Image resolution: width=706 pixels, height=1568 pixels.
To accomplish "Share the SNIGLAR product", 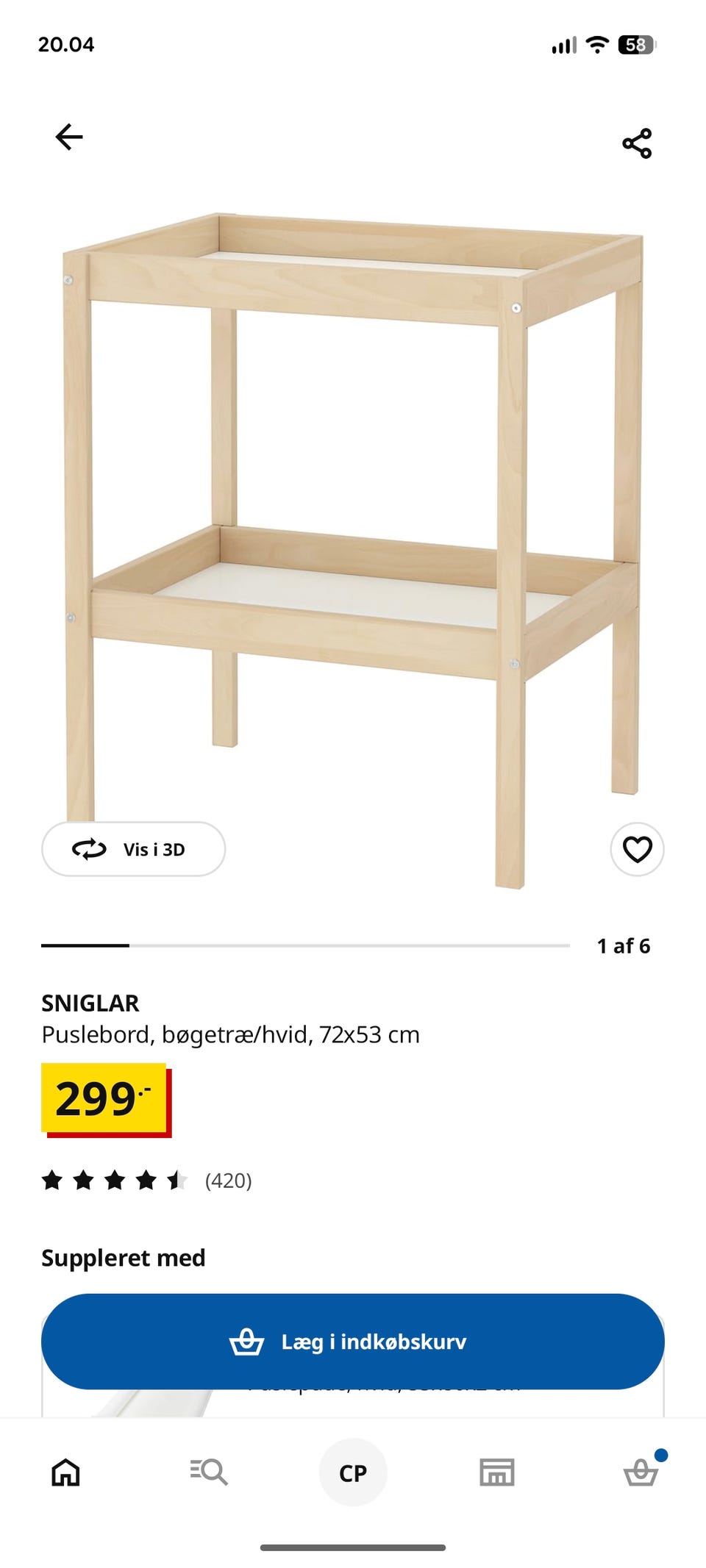I will 637,143.
